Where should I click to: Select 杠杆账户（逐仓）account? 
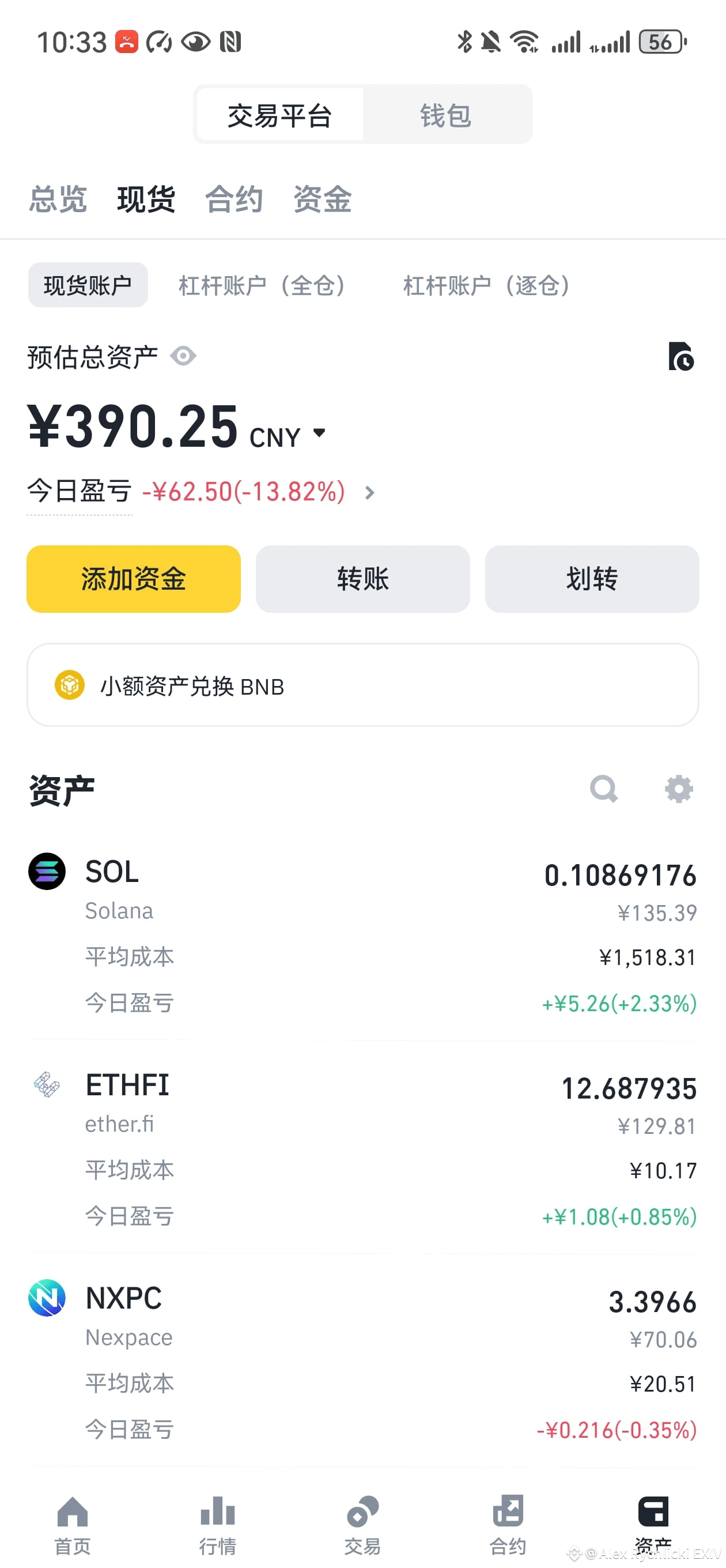pos(486,285)
